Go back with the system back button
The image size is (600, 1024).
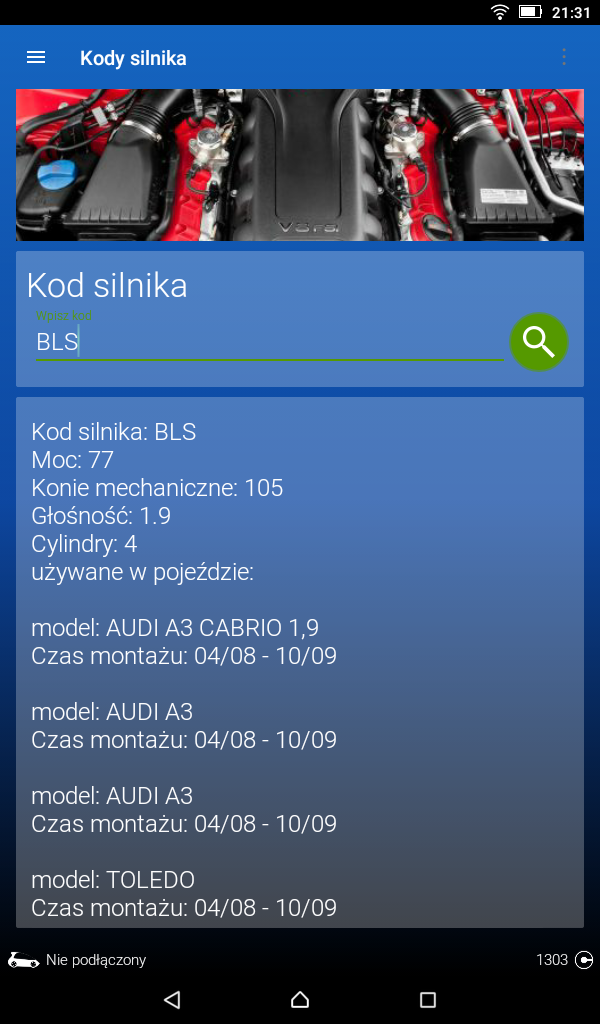pos(172,999)
